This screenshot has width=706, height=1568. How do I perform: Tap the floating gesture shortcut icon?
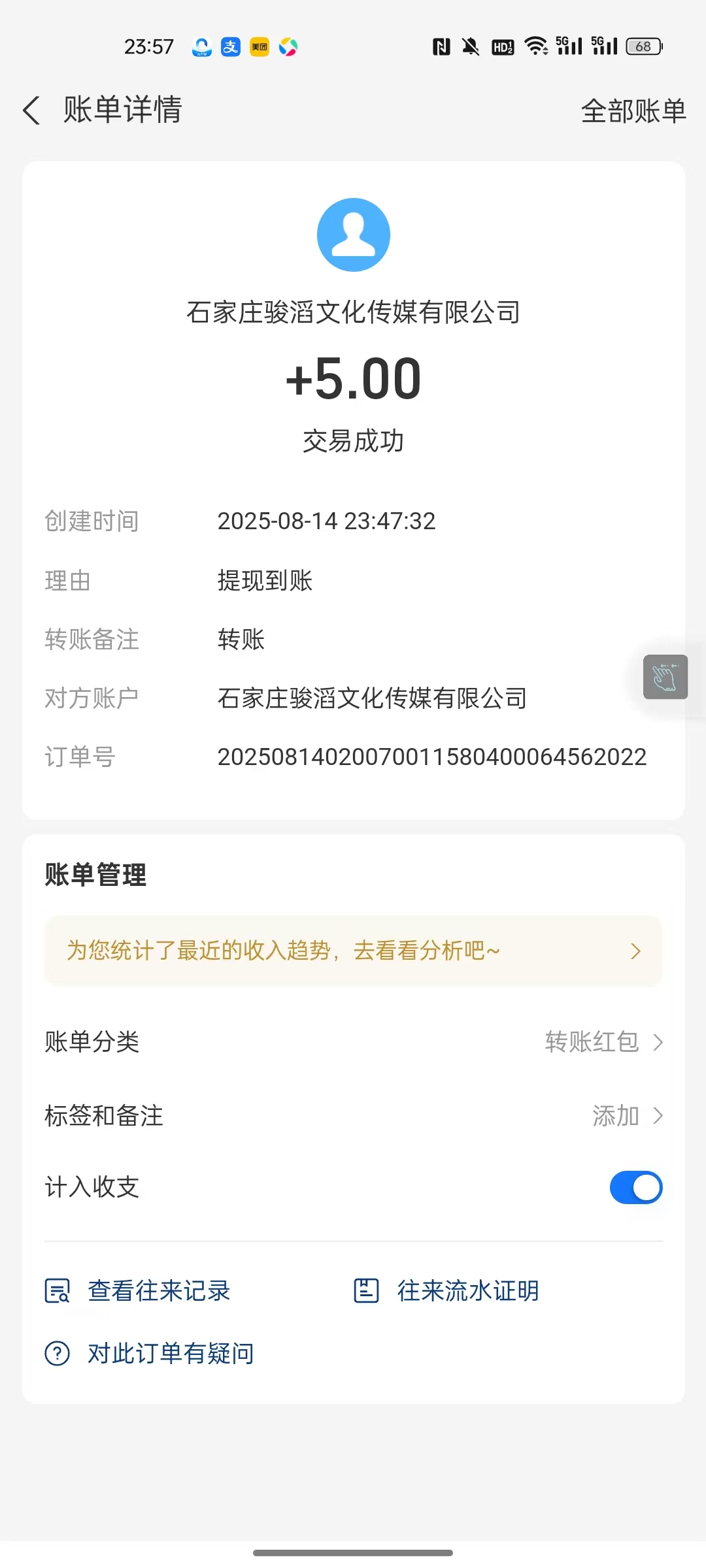(x=665, y=676)
